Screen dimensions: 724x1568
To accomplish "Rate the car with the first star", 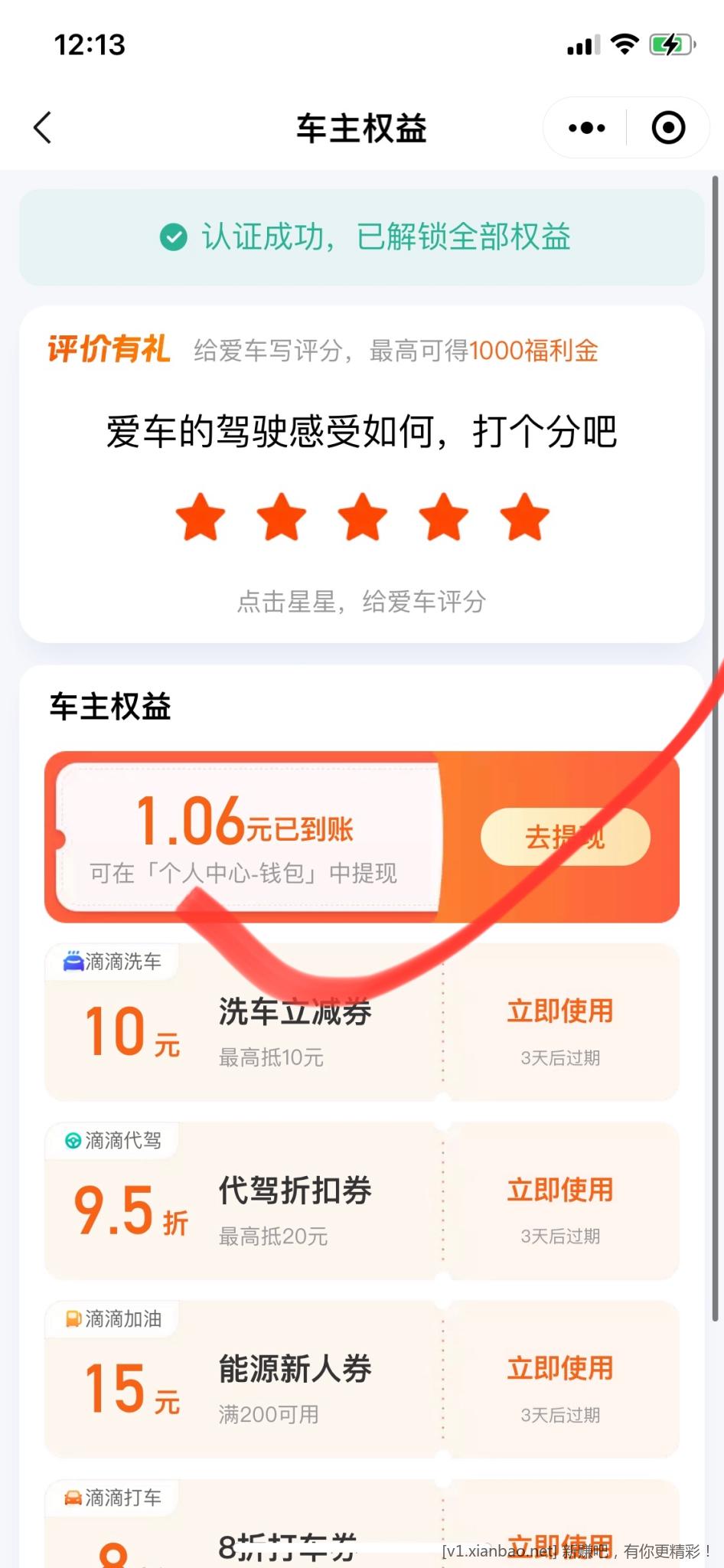I will coord(201,518).
